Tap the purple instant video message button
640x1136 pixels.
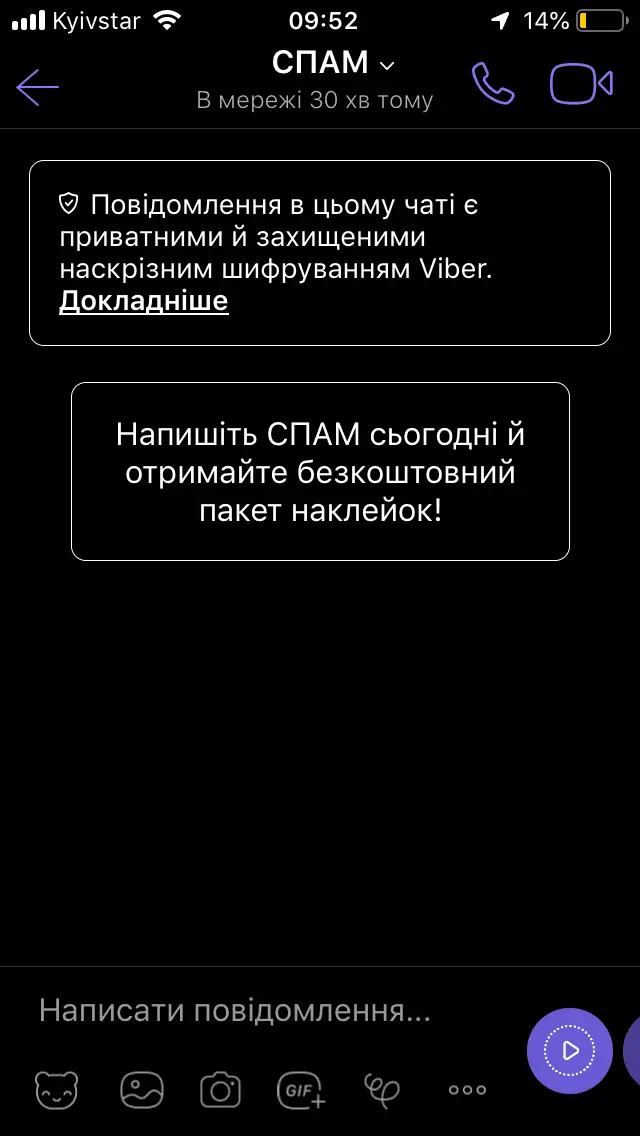(x=569, y=1050)
